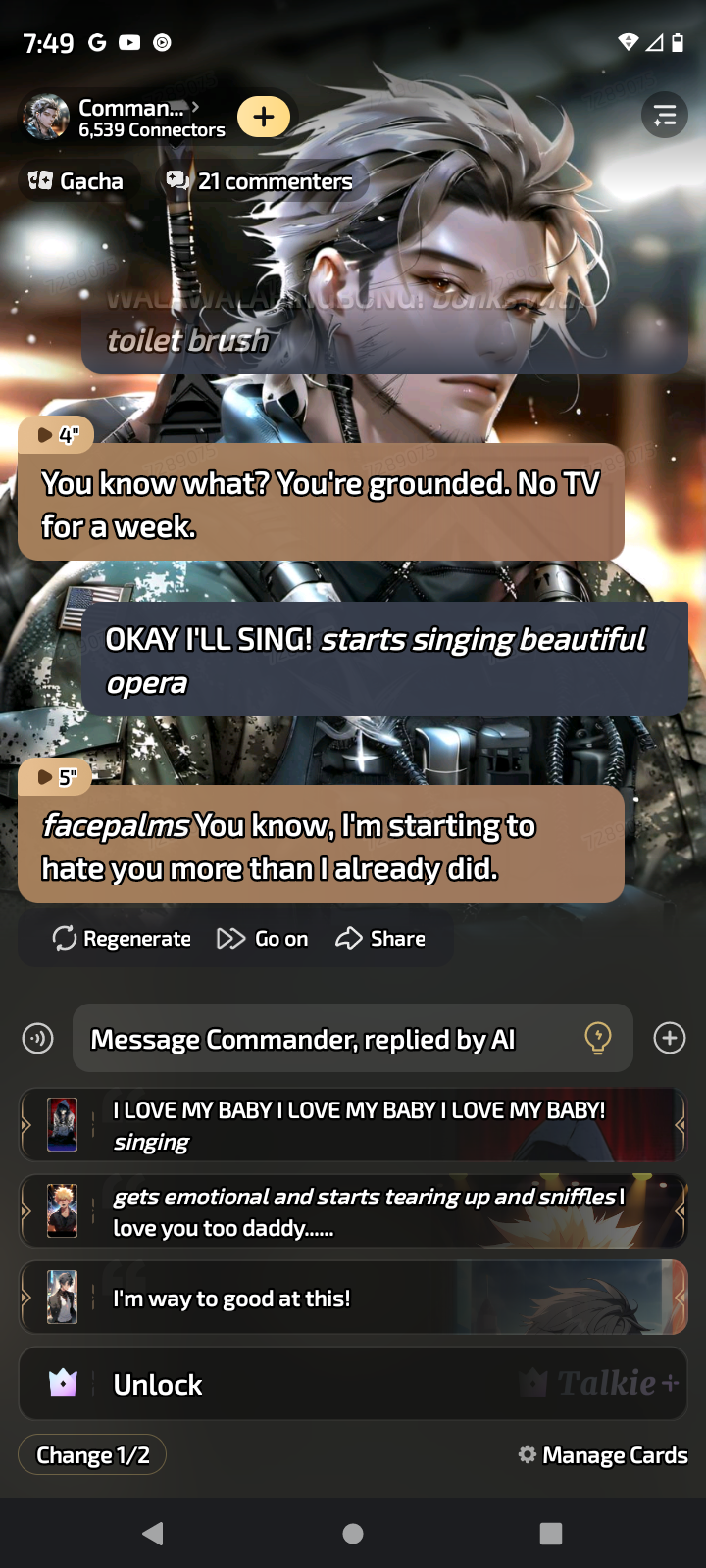Tap Go on to continue
The width and height of the screenshot is (706, 1568).
263,939
